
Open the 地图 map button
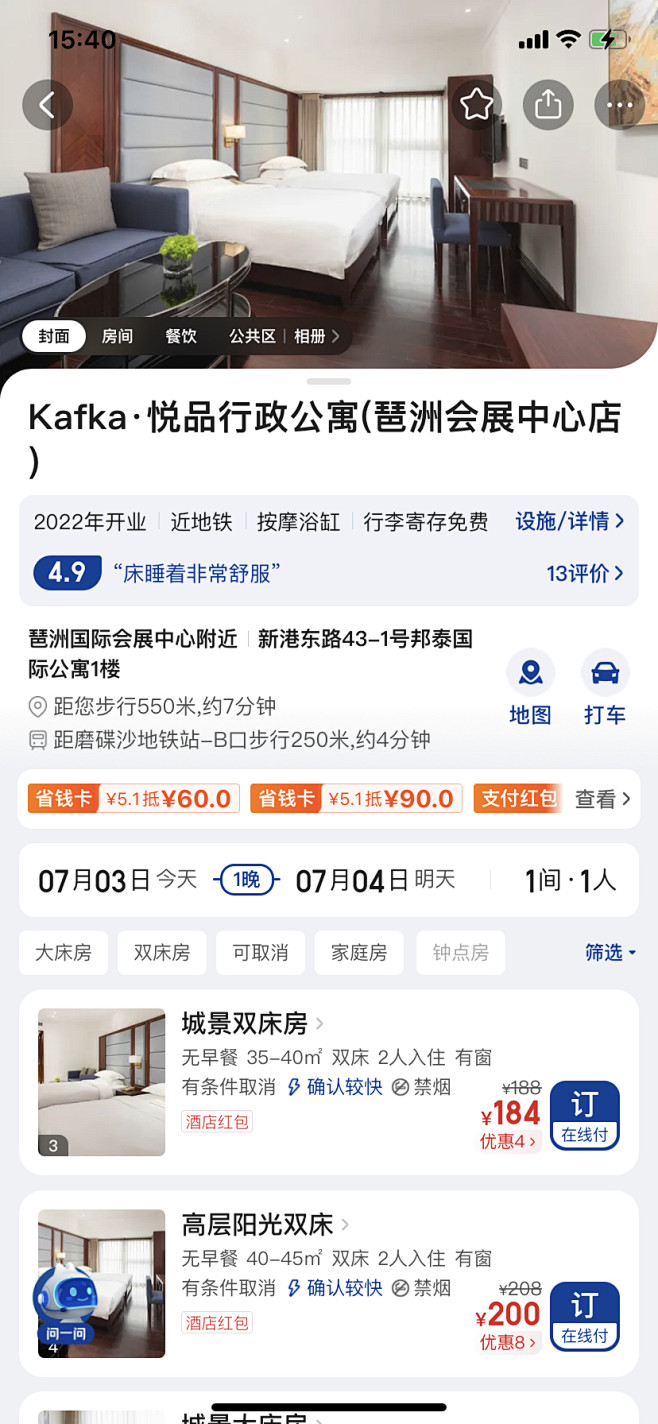point(530,686)
